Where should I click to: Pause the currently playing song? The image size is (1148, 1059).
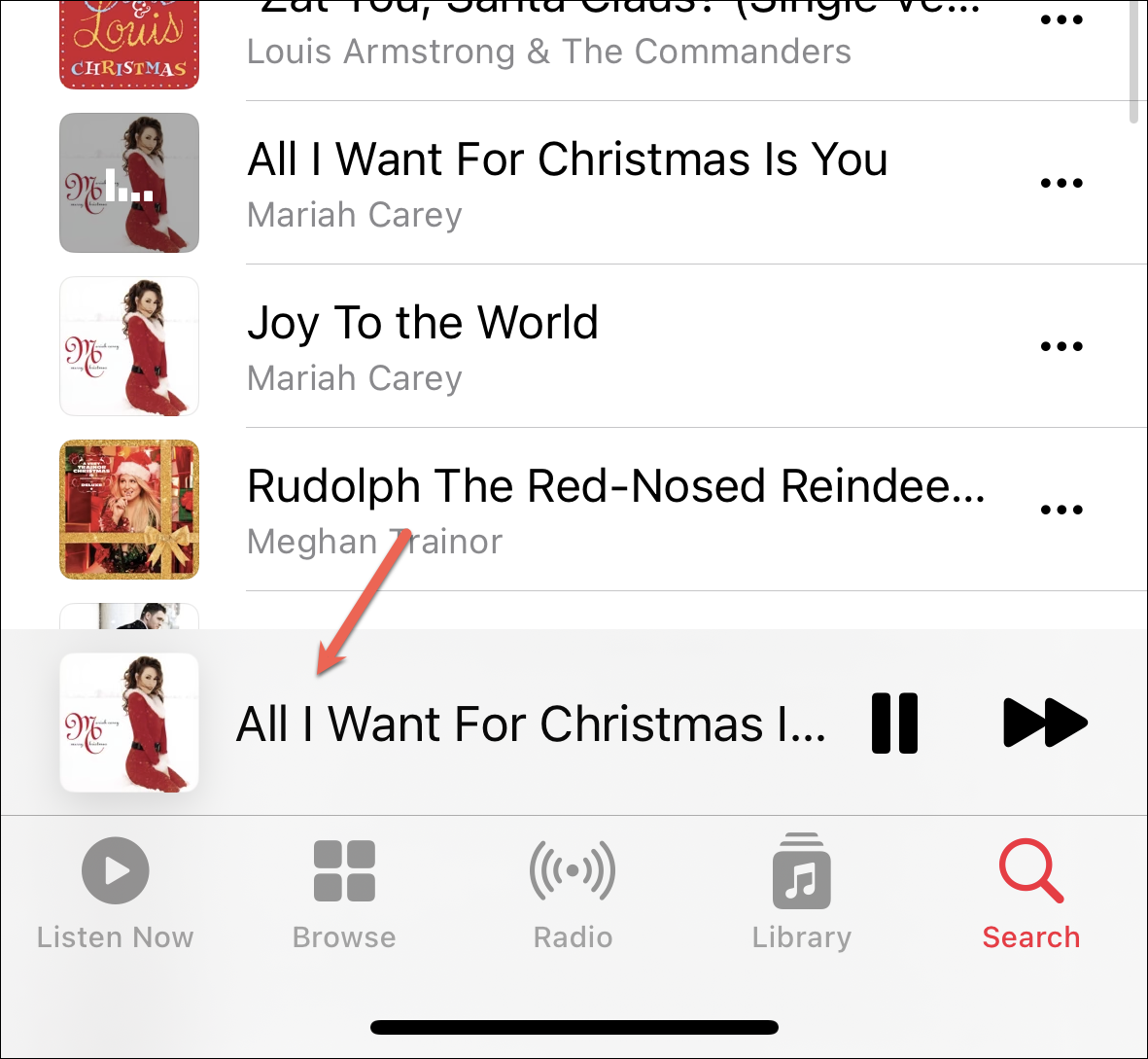[x=894, y=724]
